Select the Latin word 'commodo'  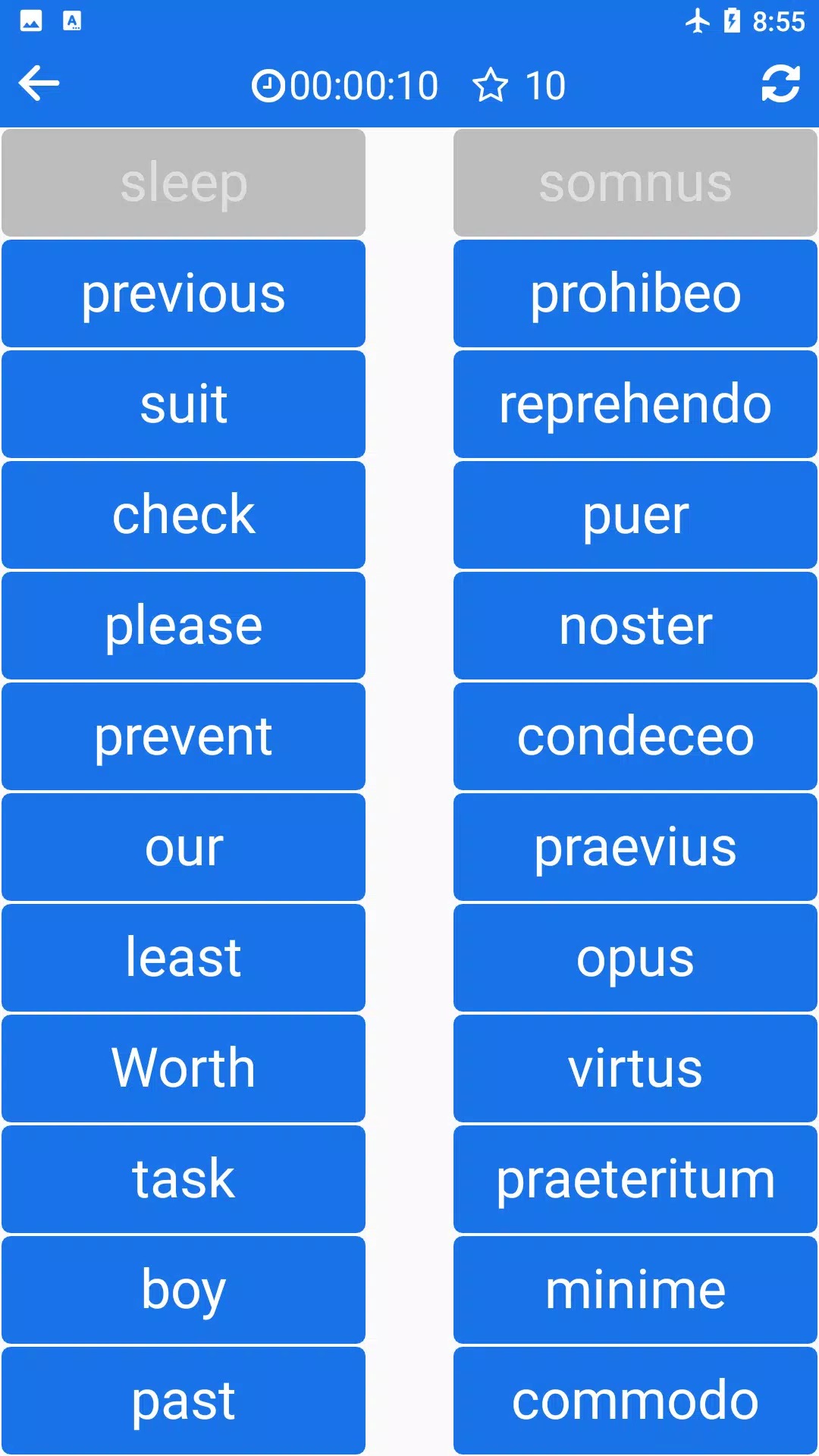click(x=635, y=1401)
